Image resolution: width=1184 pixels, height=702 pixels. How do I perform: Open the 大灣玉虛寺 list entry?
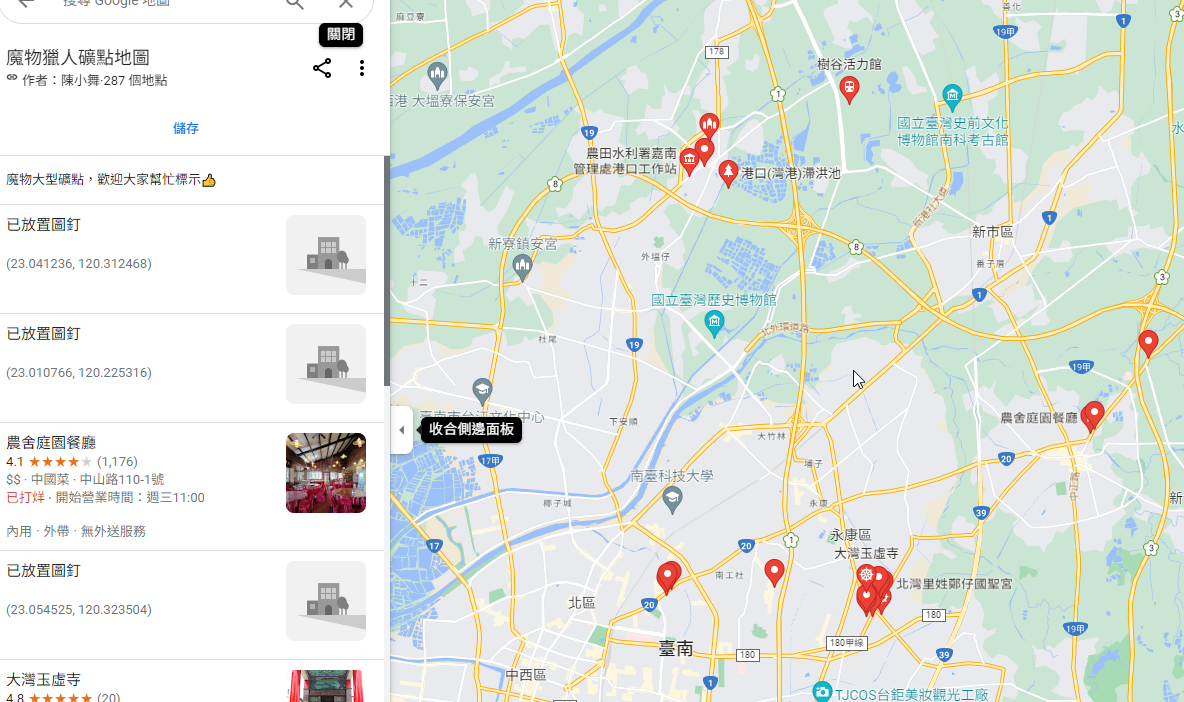(44, 680)
